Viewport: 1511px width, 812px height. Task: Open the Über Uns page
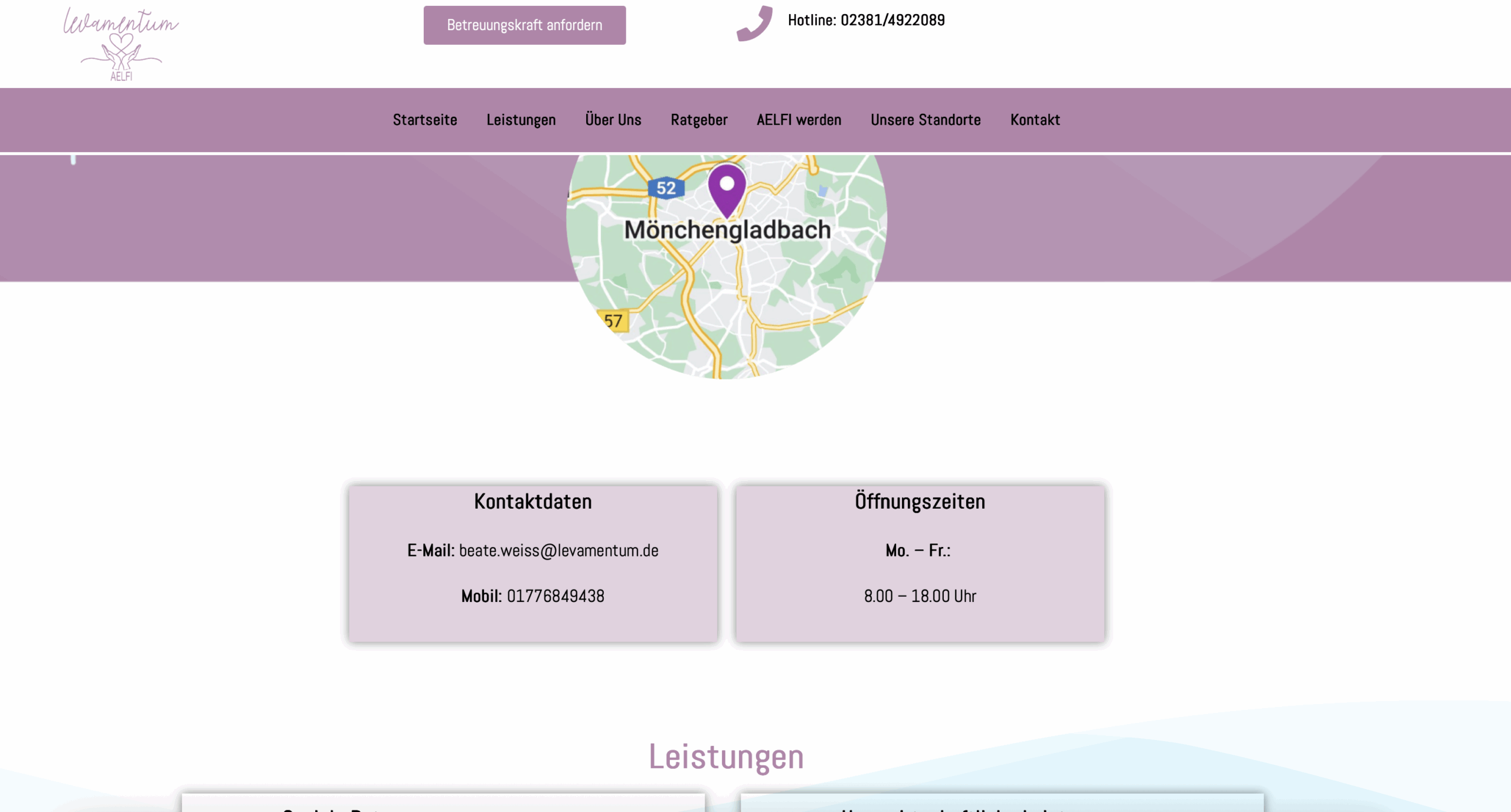[613, 120]
